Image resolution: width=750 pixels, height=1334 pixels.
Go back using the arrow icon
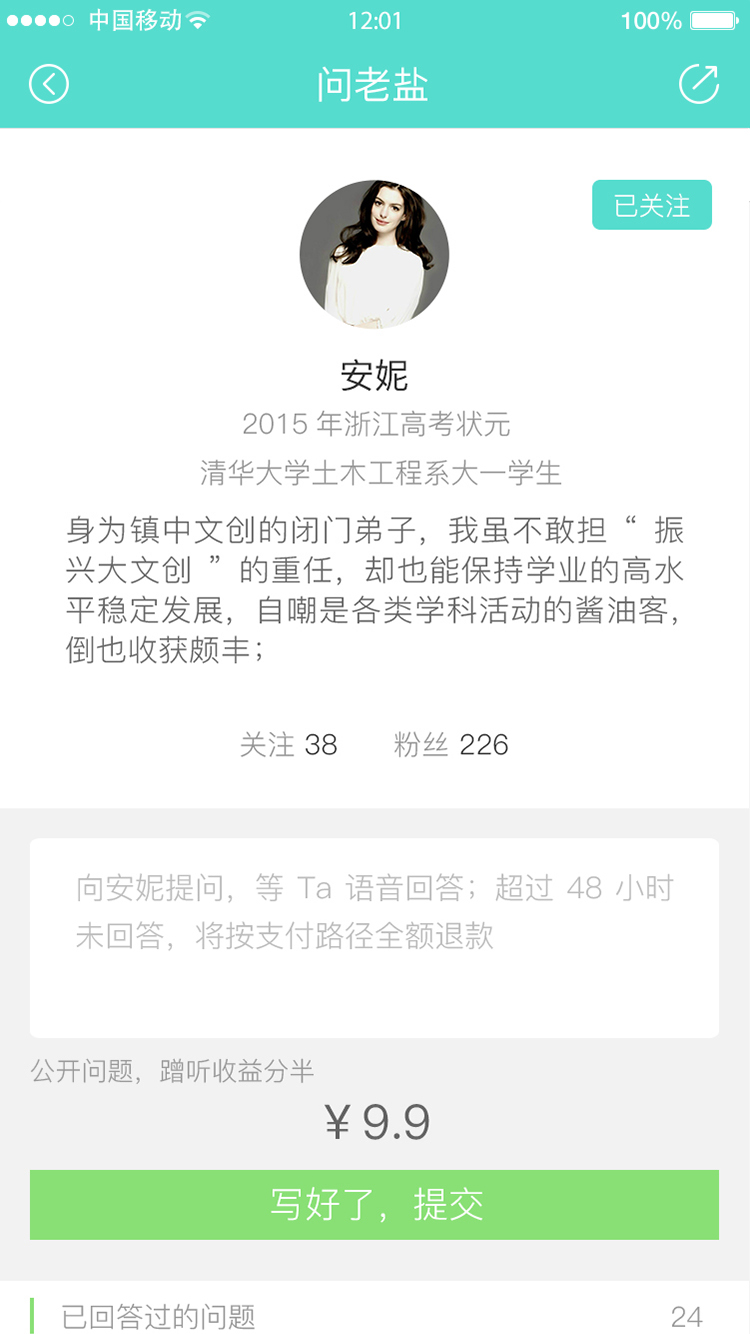click(x=49, y=84)
